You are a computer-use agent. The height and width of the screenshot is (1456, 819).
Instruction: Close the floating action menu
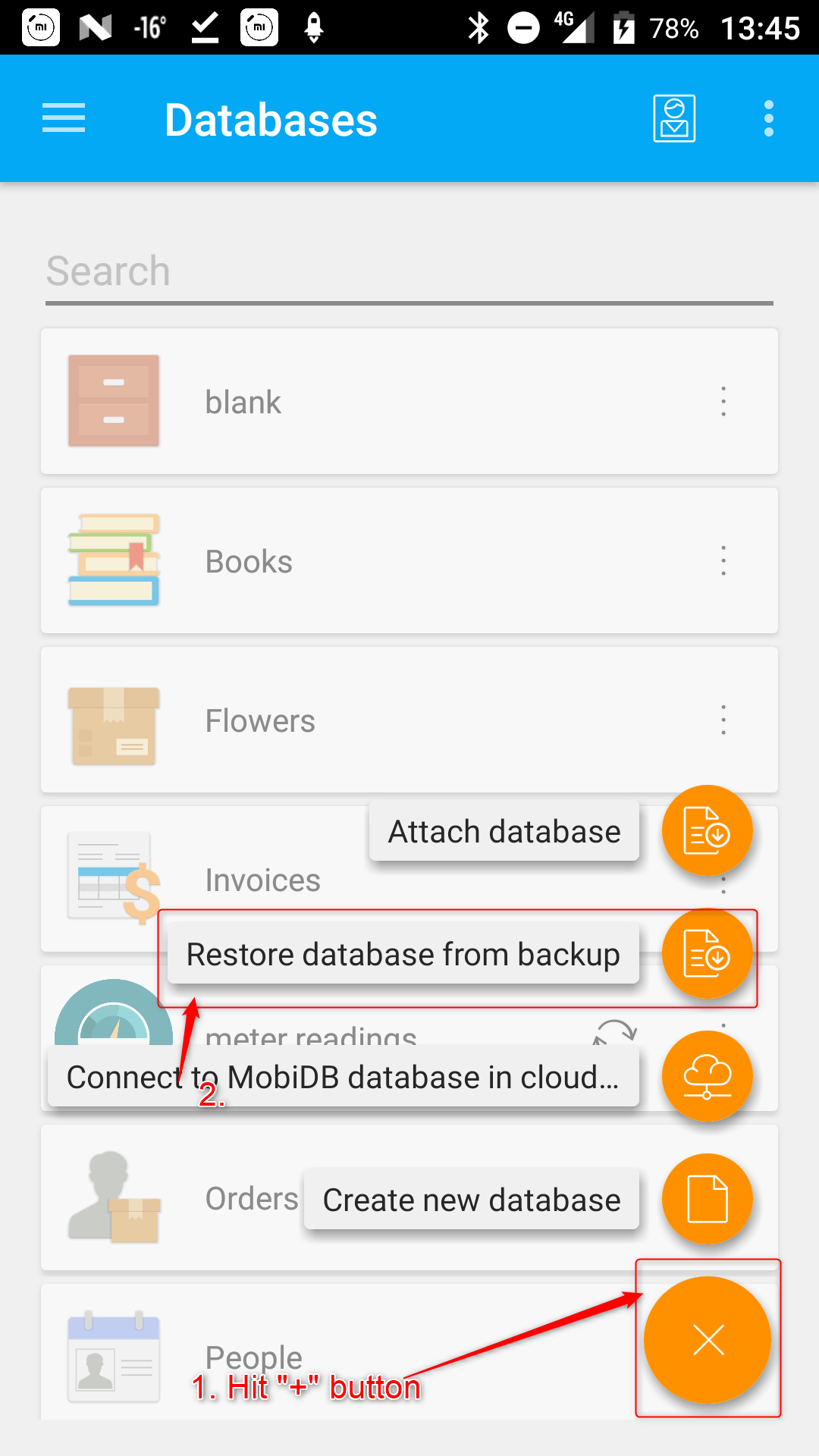coord(708,1340)
